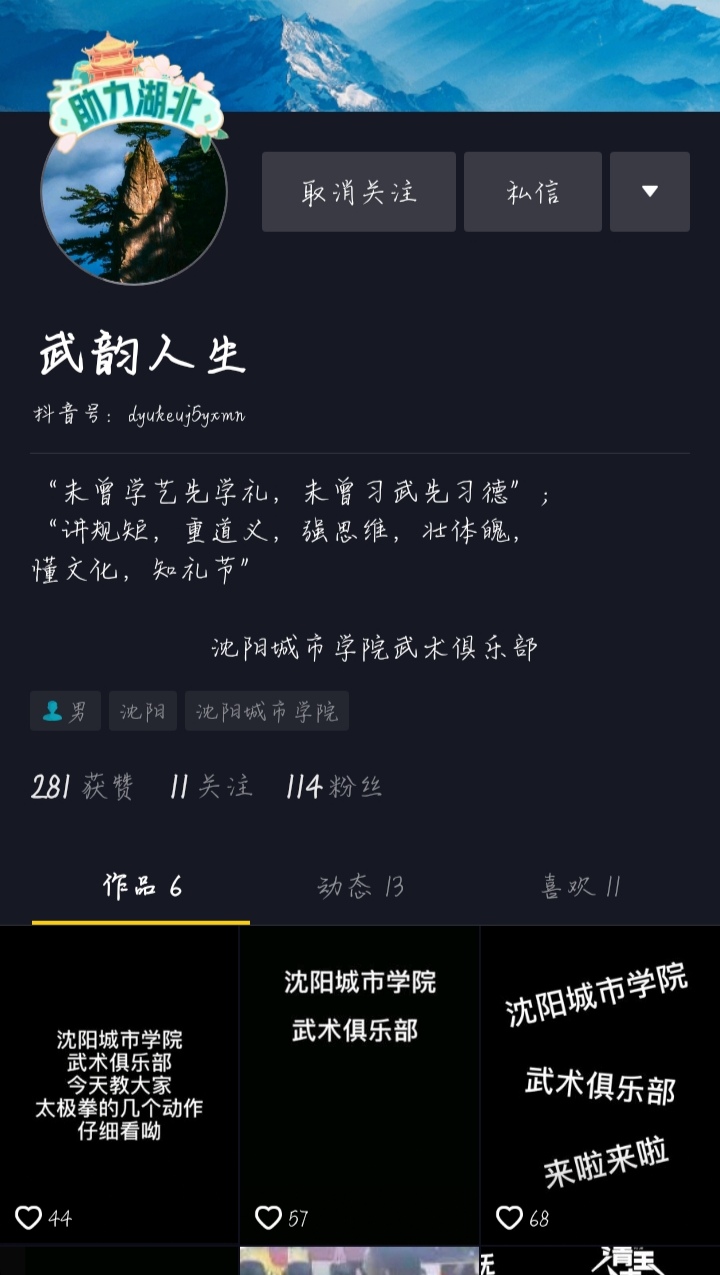Open the 来啦来啦 video with 68 likes
This screenshot has width=720, height=1275.
point(600,1085)
